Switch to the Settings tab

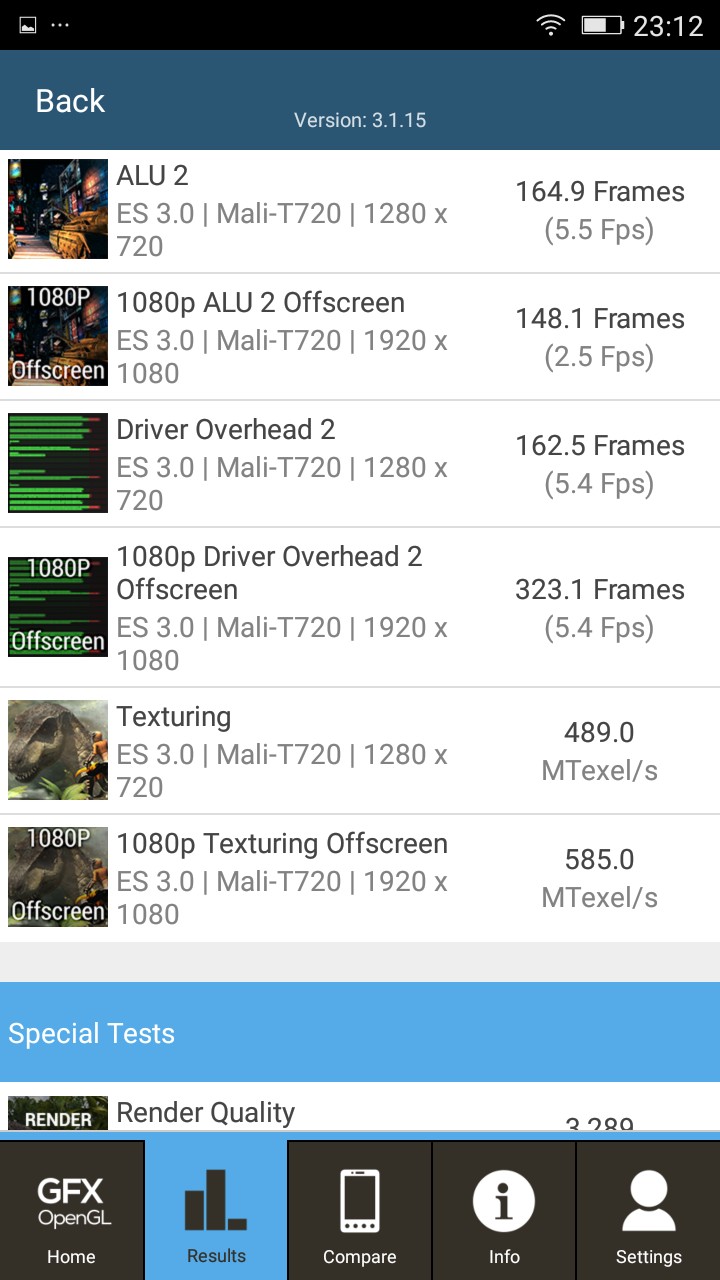coord(648,1212)
